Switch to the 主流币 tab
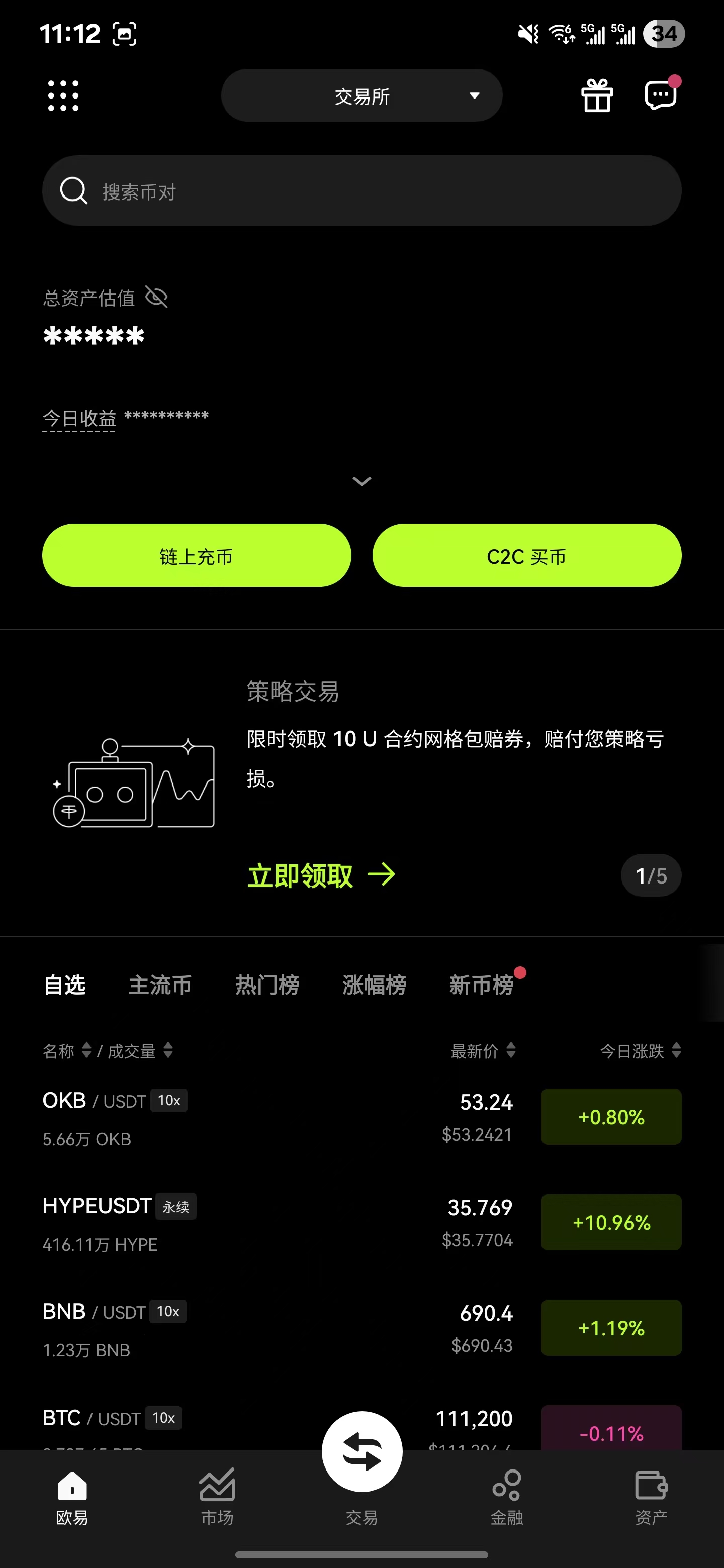The image size is (724, 1568). [x=159, y=985]
